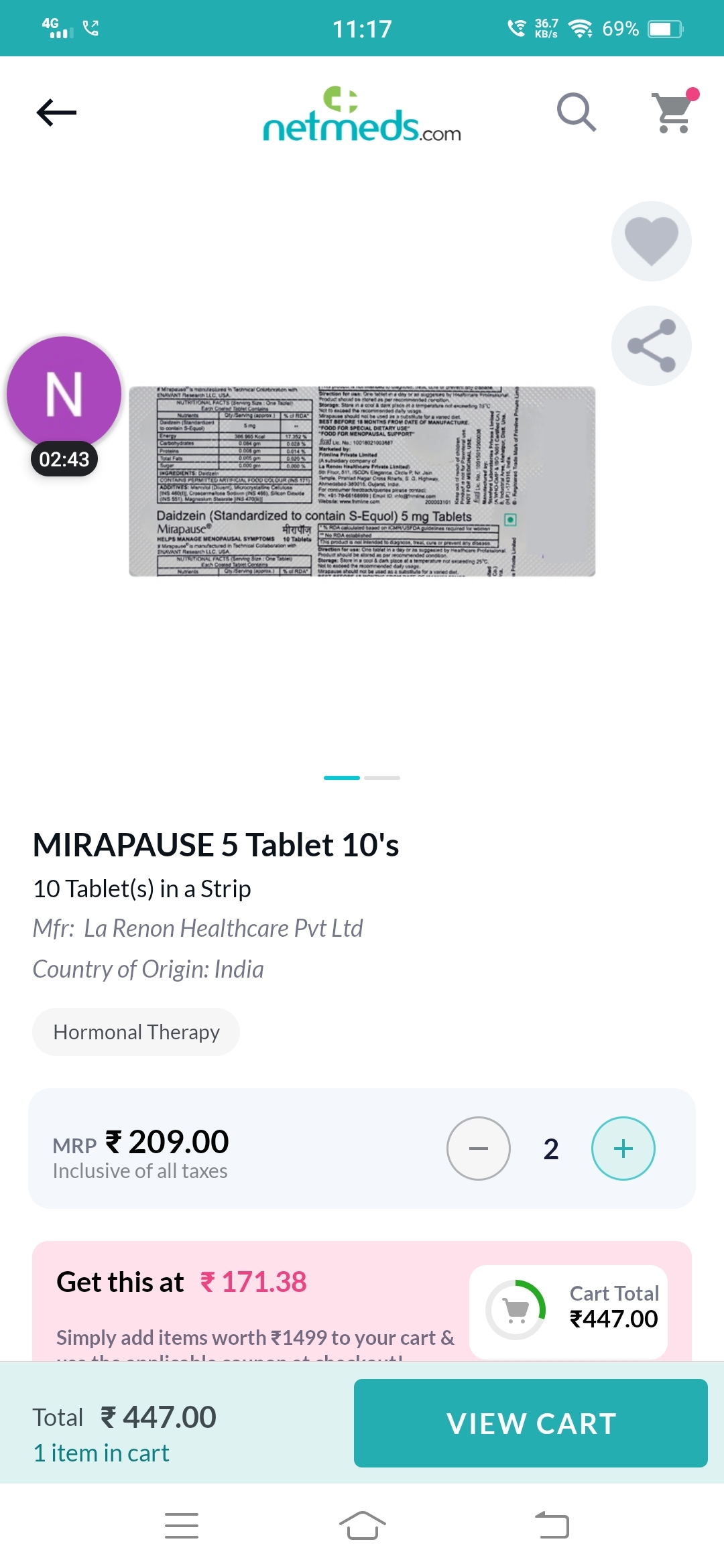Select the Hormonal Therapy chip
724x1568 pixels.
[x=136, y=1032]
